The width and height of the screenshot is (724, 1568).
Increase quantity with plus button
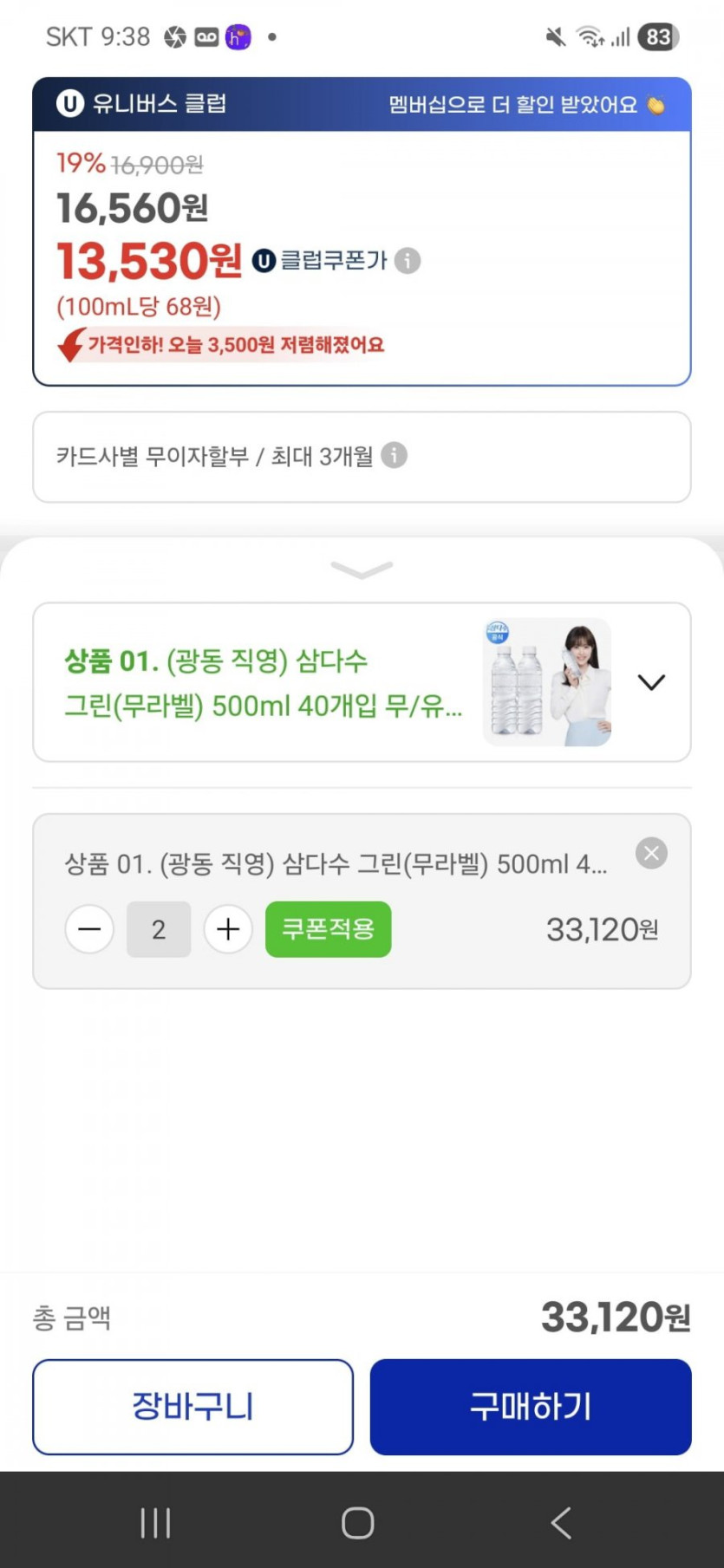[228, 929]
